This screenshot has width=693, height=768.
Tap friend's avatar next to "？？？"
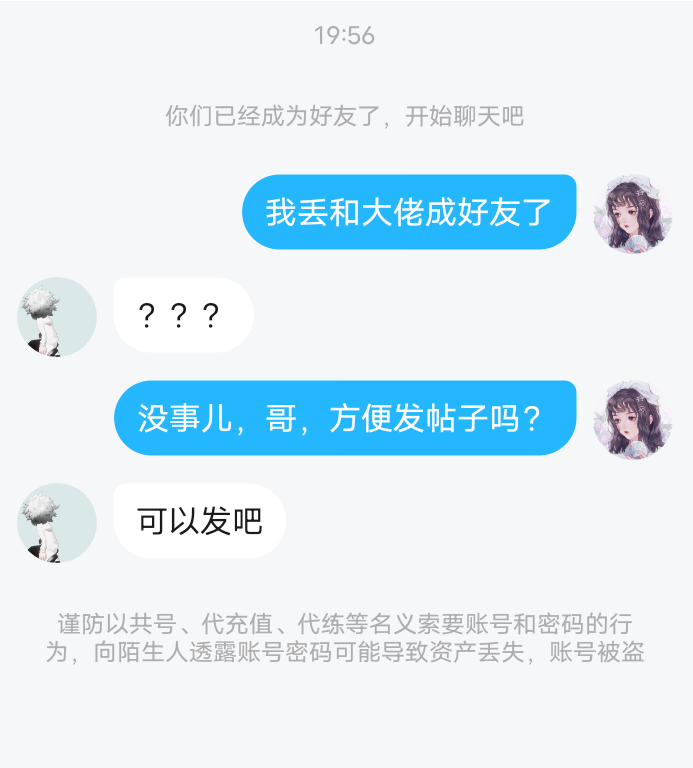pyautogui.click(x=57, y=317)
